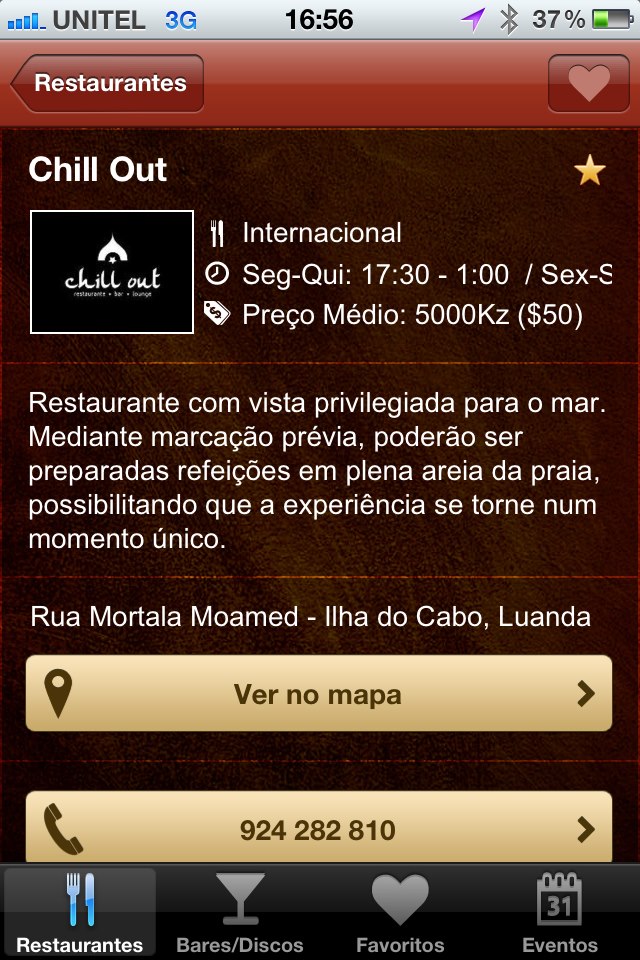Open Ver no mapa for the address
The width and height of the screenshot is (640, 960).
coord(318,694)
